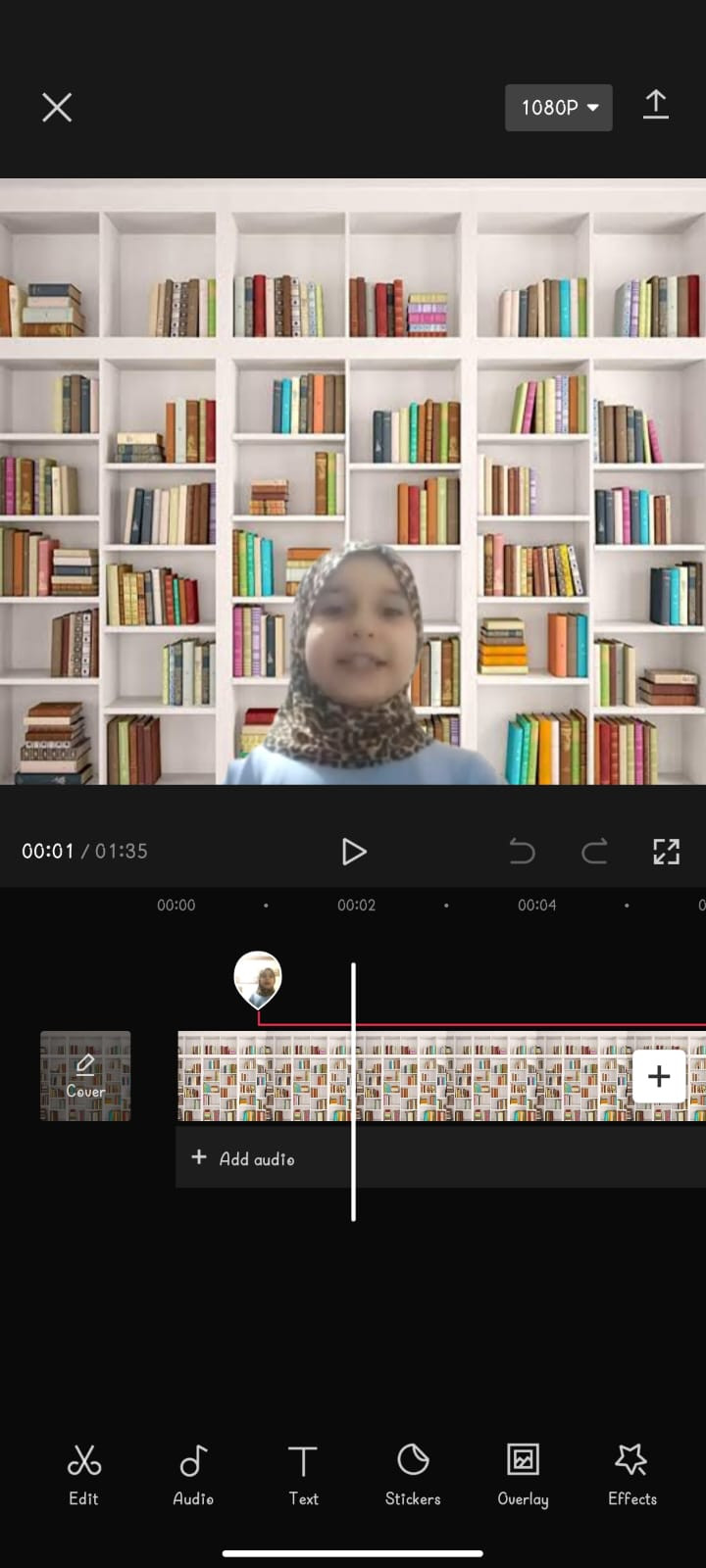Redo the last undone edit
706x1568 pixels.
tap(594, 852)
